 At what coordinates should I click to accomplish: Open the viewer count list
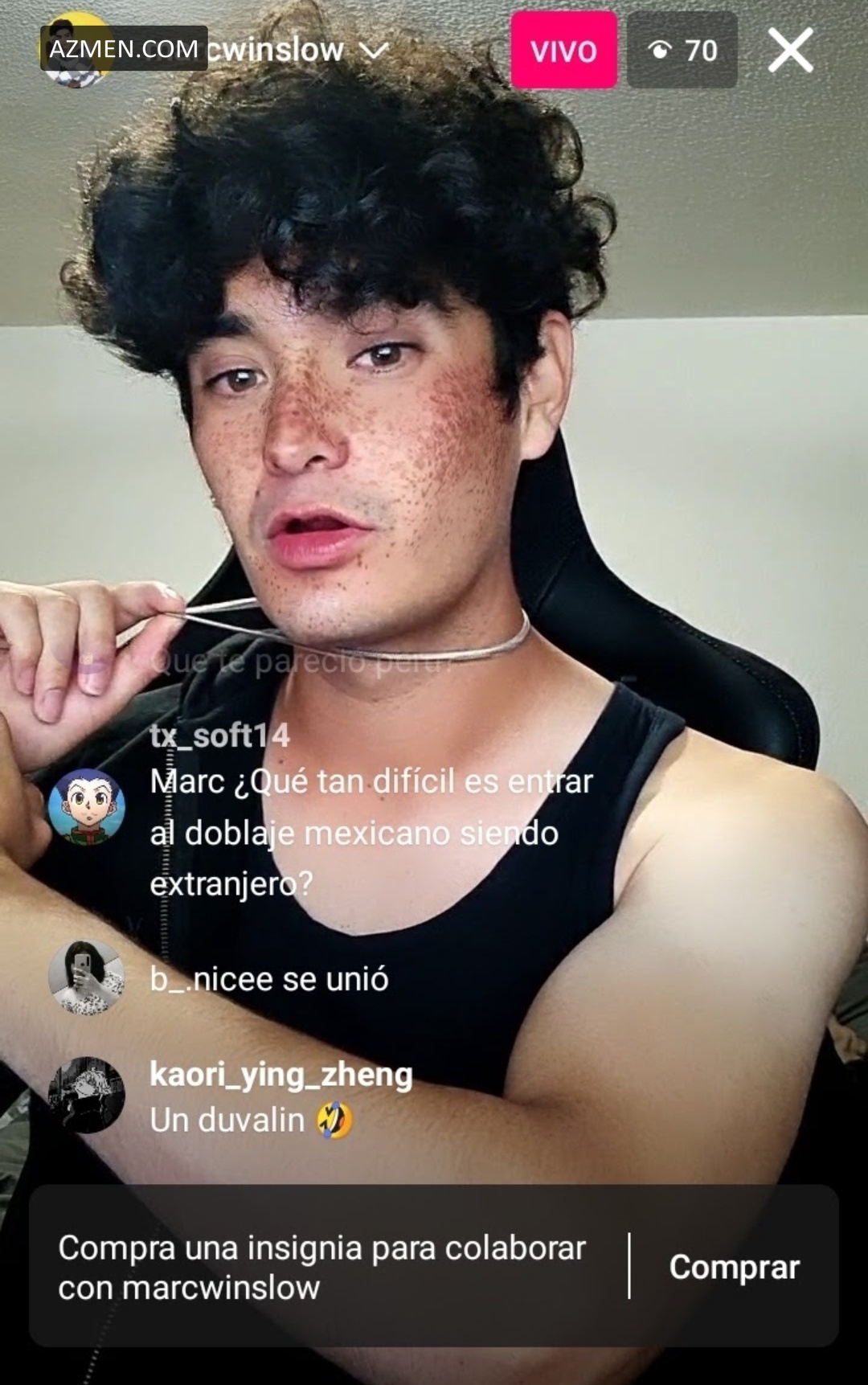coord(682,51)
